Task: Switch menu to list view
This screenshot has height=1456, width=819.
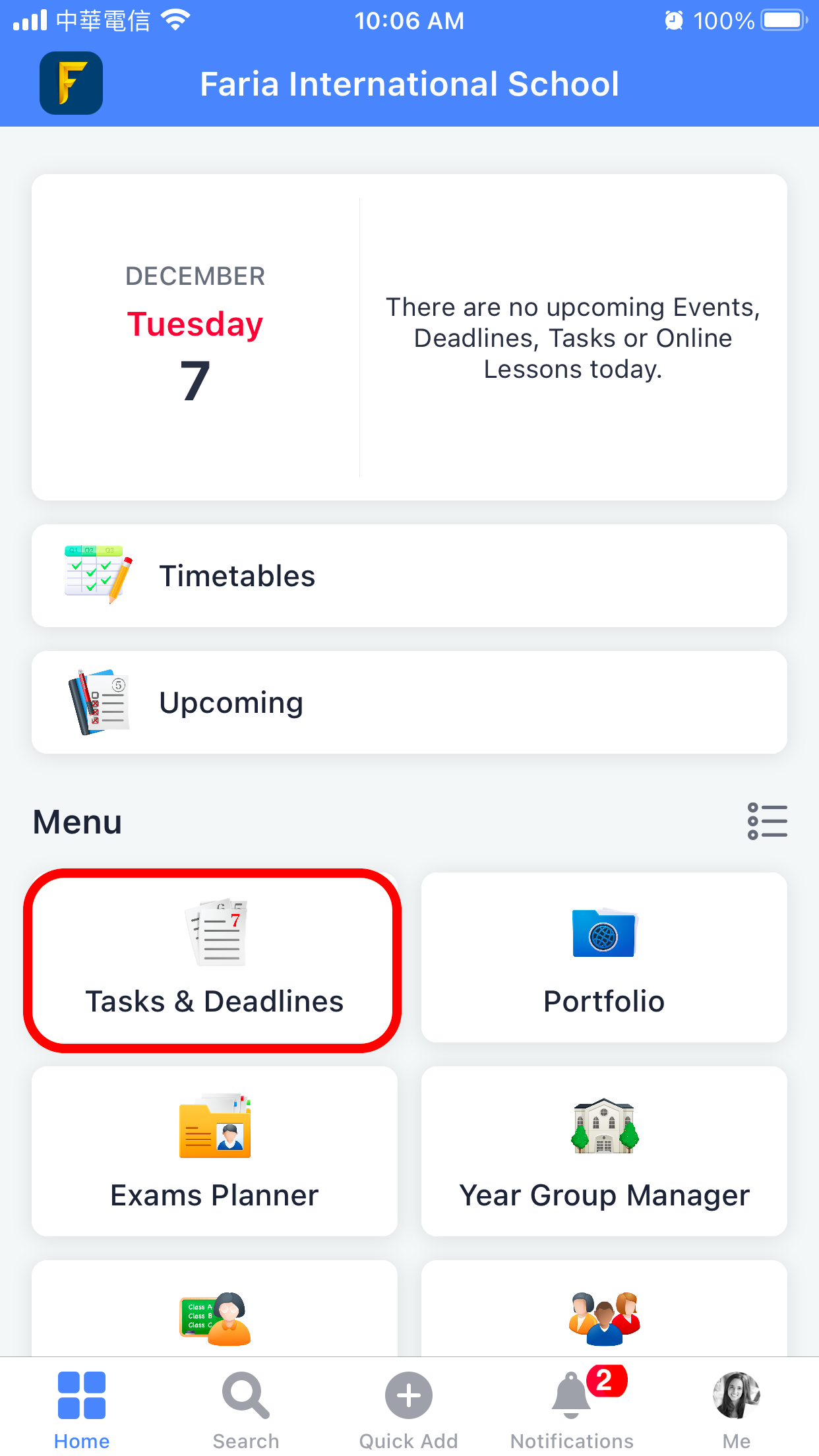Action: (x=767, y=821)
